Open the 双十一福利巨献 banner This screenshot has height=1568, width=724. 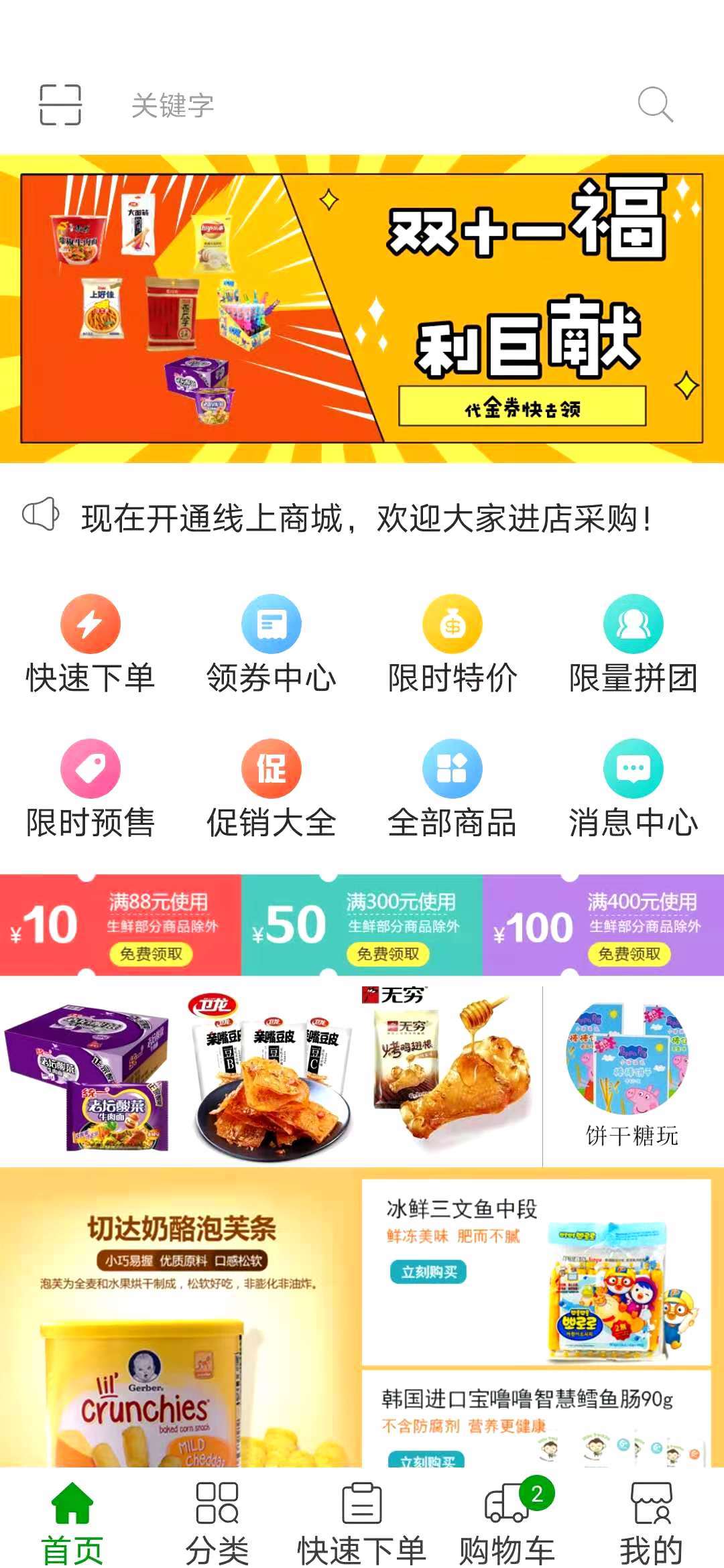coord(362,308)
